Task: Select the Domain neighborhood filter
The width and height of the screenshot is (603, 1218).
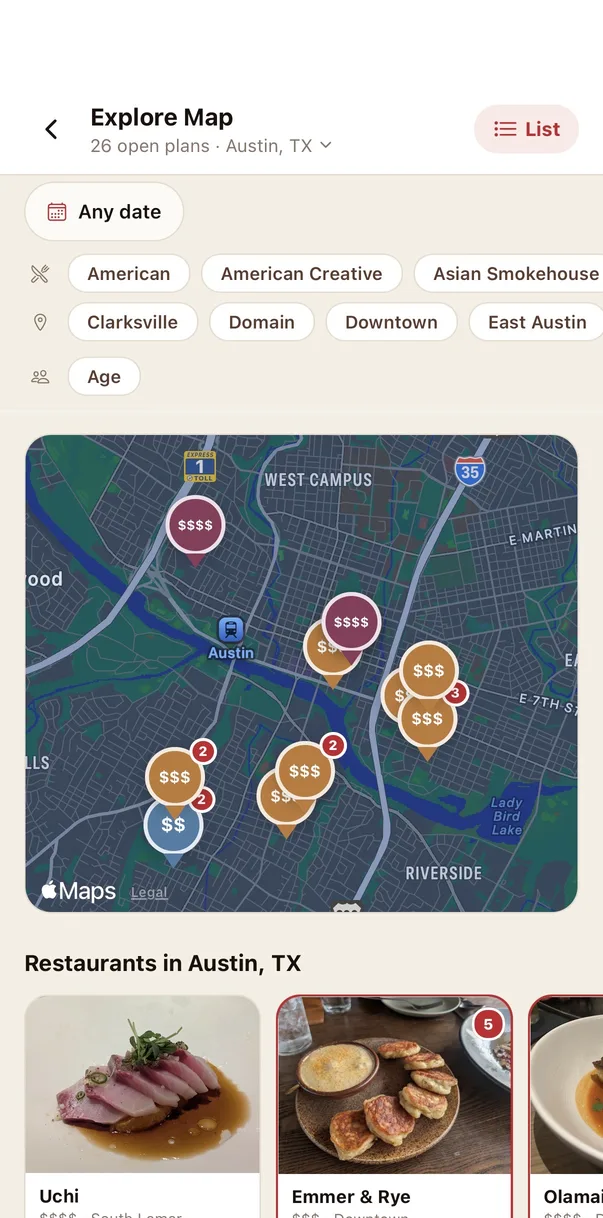Action: coord(262,322)
